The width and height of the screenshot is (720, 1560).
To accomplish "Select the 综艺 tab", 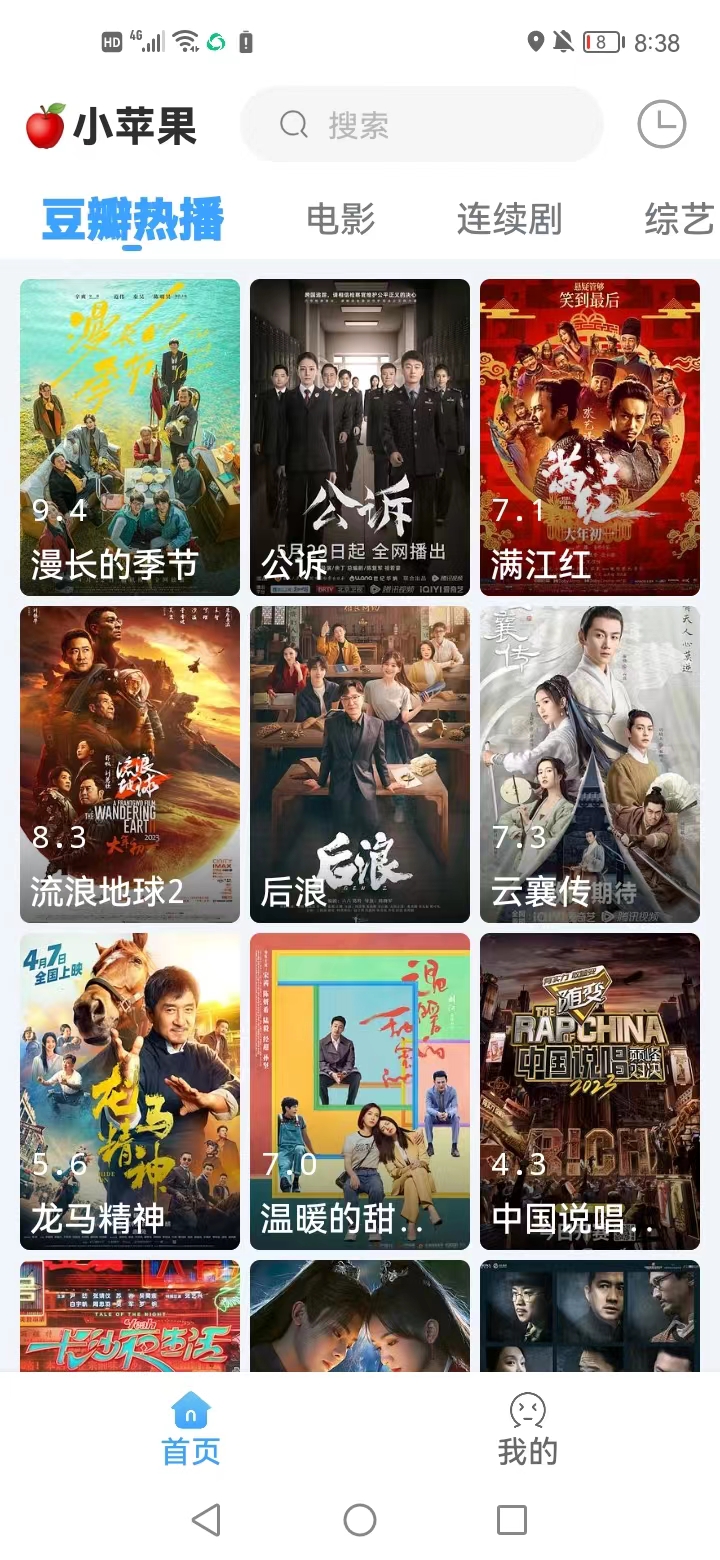I will 678,219.
